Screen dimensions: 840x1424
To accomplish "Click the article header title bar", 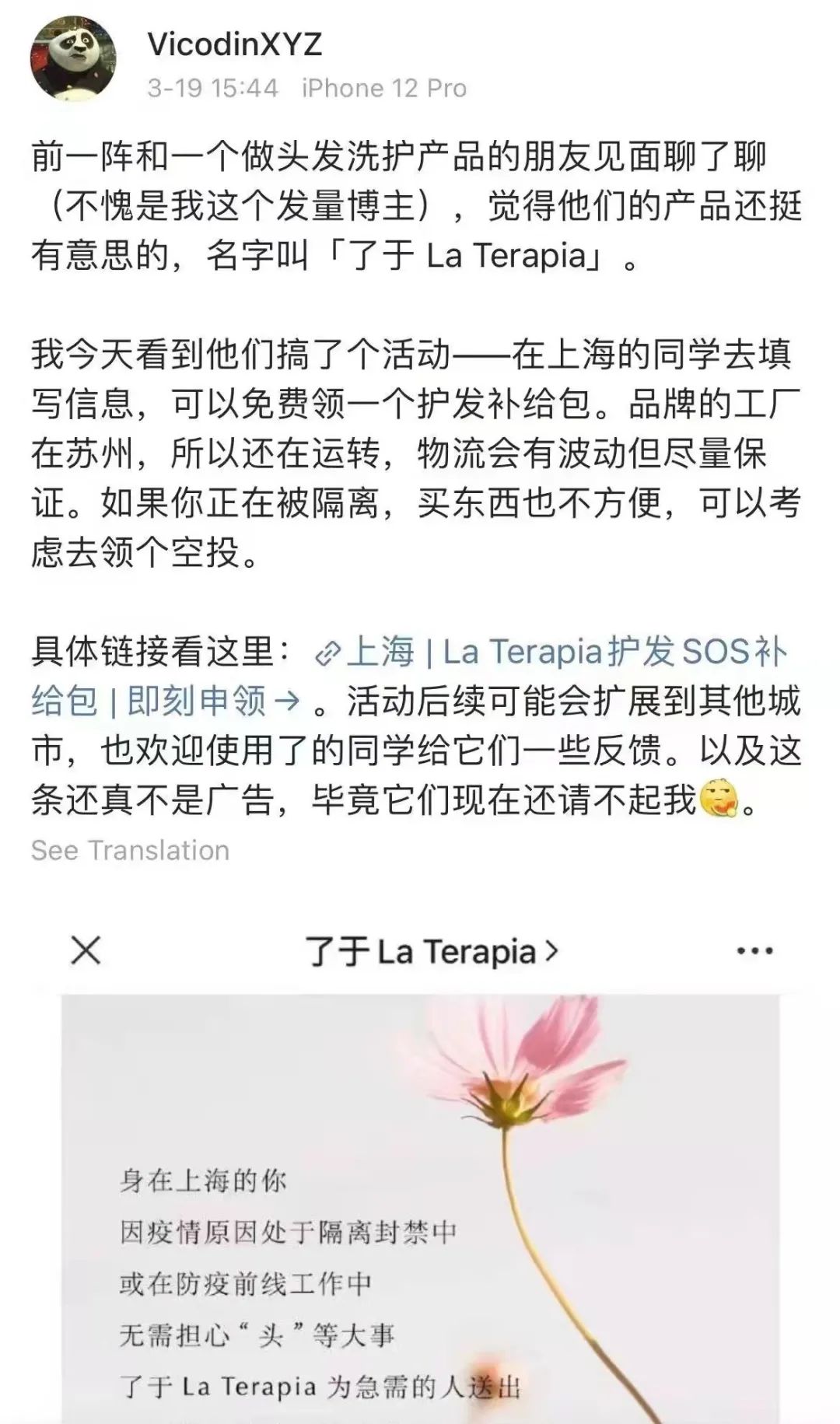I will tap(420, 950).
